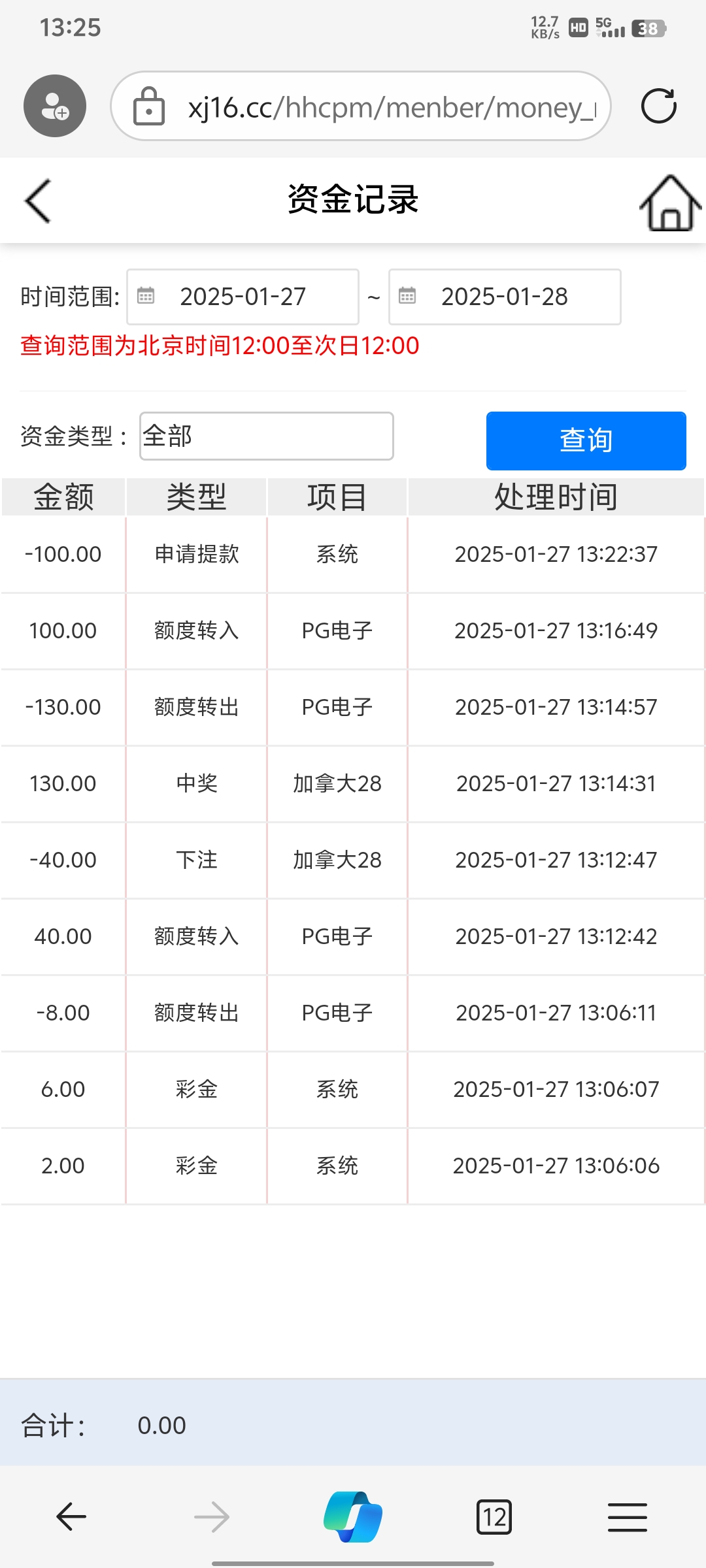This screenshot has width=706, height=1568.
Task: Go back using the browser's bottom arrow
Action: tap(71, 1516)
